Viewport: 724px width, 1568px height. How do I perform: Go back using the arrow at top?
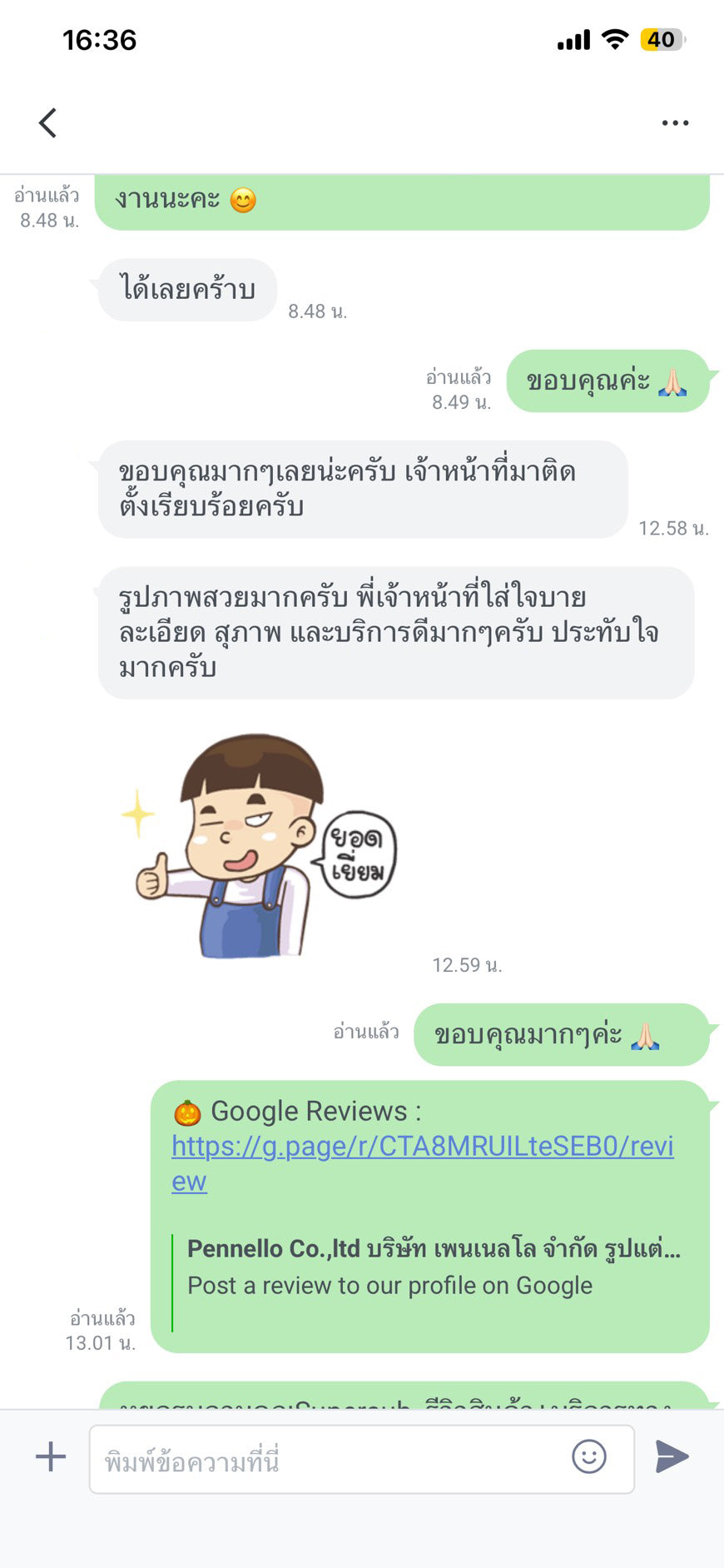point(48,123)
